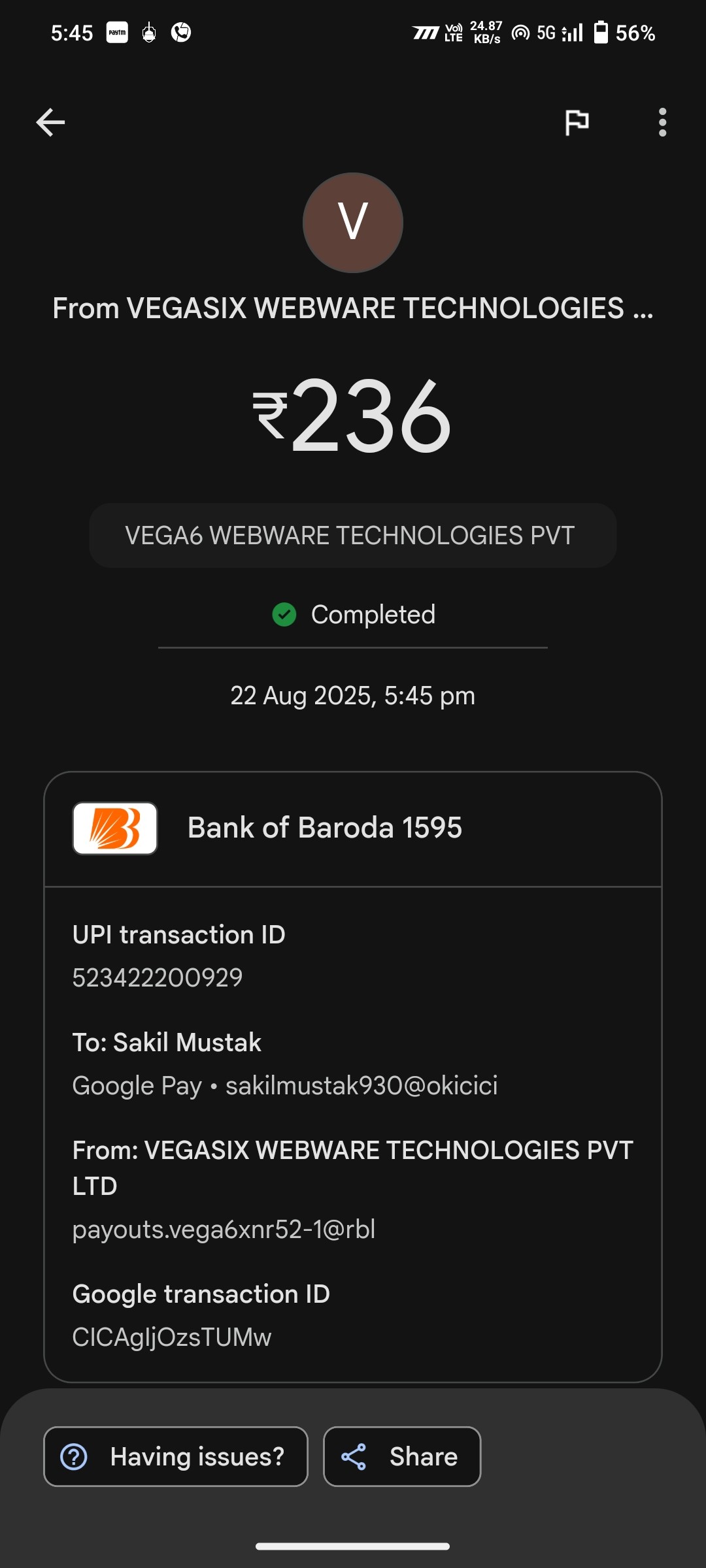Screen dimensions: 706x1568
Task: Tap the Having issues? button
Action: (x=175, y=1456)
